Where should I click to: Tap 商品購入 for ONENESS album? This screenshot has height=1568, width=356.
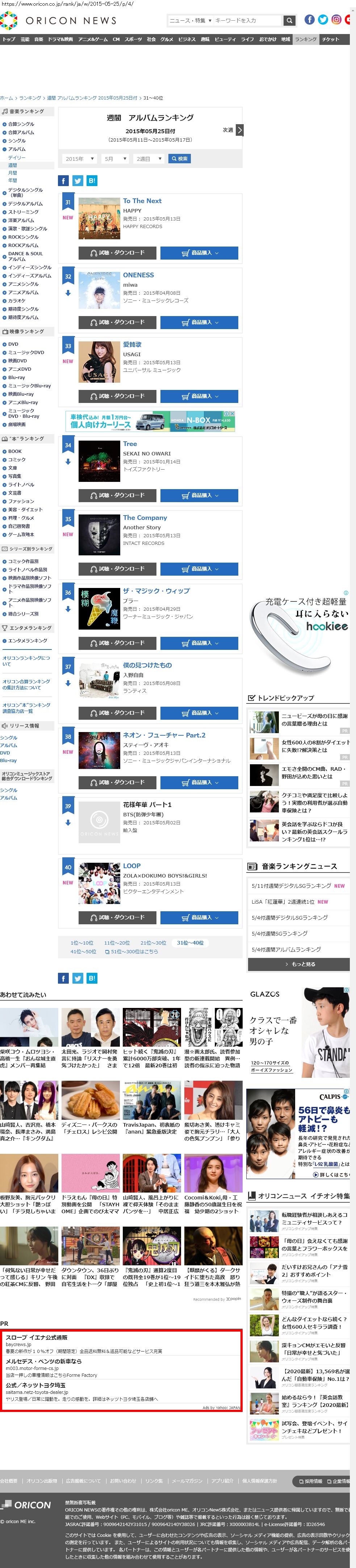point(199,322)
